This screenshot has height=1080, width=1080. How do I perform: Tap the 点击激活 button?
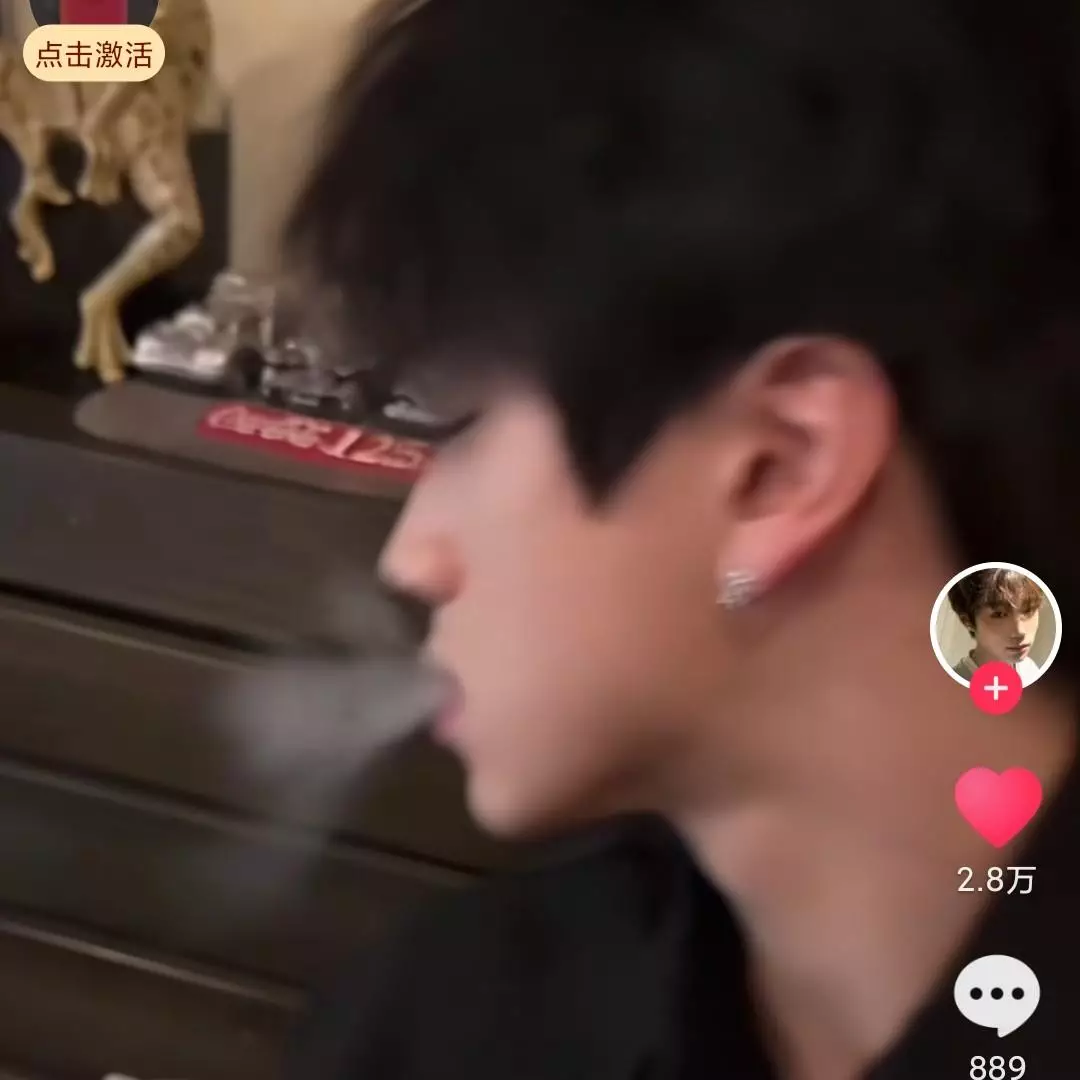tap(94, 54)
